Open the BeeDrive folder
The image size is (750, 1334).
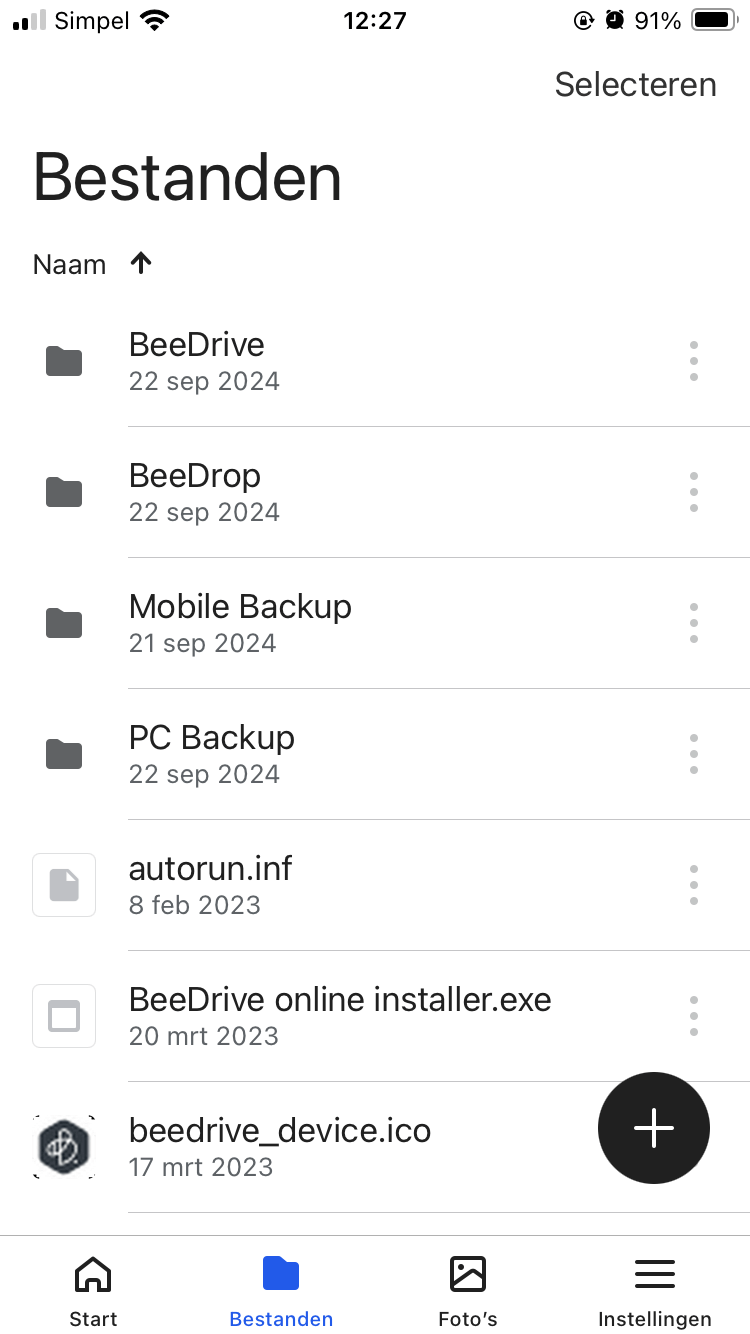[x=197, y=361]
